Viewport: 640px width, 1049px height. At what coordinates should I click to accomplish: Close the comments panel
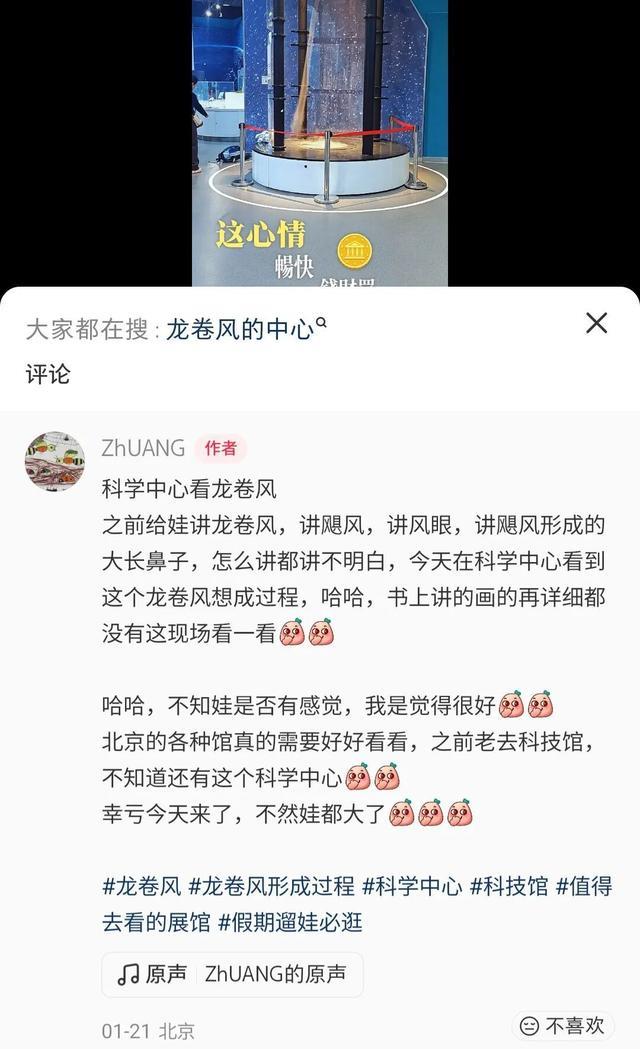click(596, 323)
